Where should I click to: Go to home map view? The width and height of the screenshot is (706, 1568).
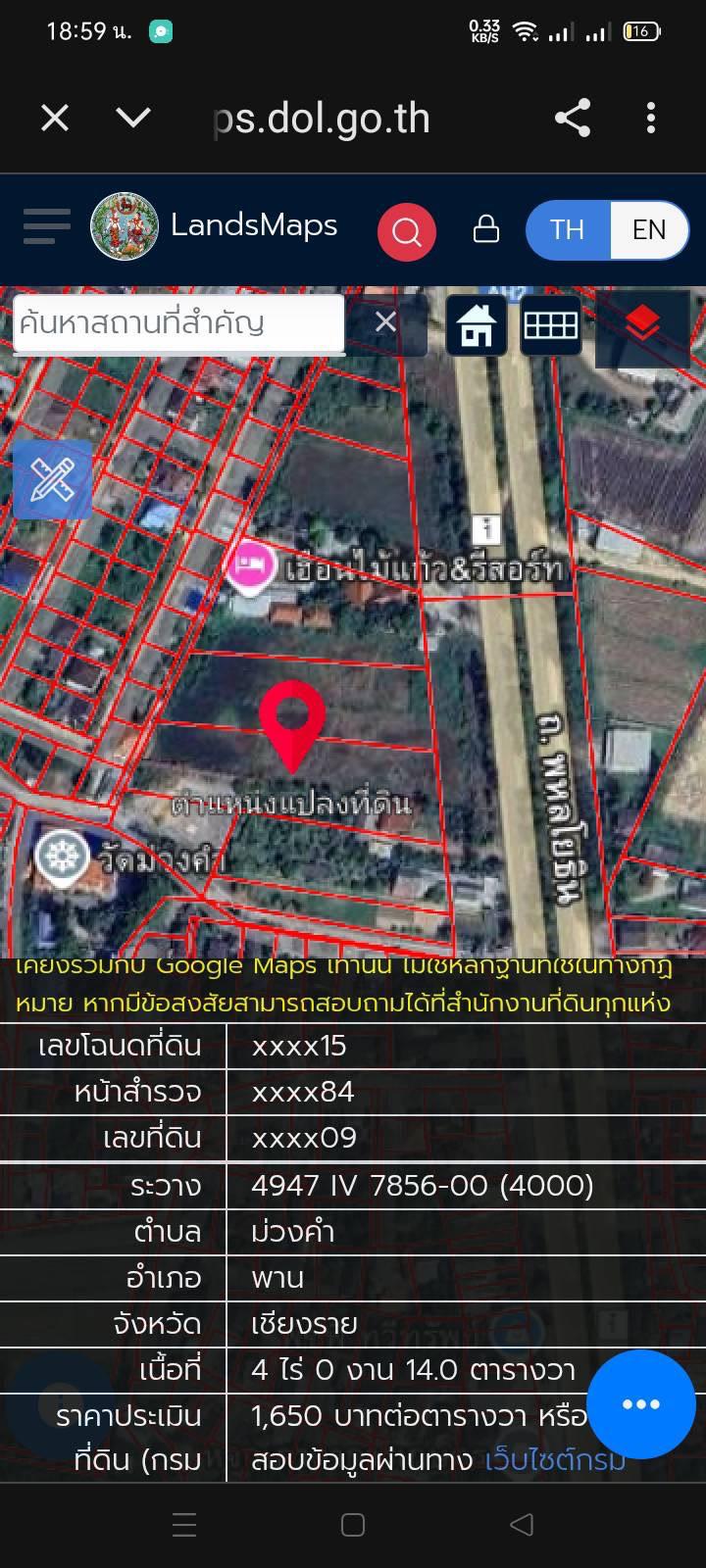(x=477, y=325)
